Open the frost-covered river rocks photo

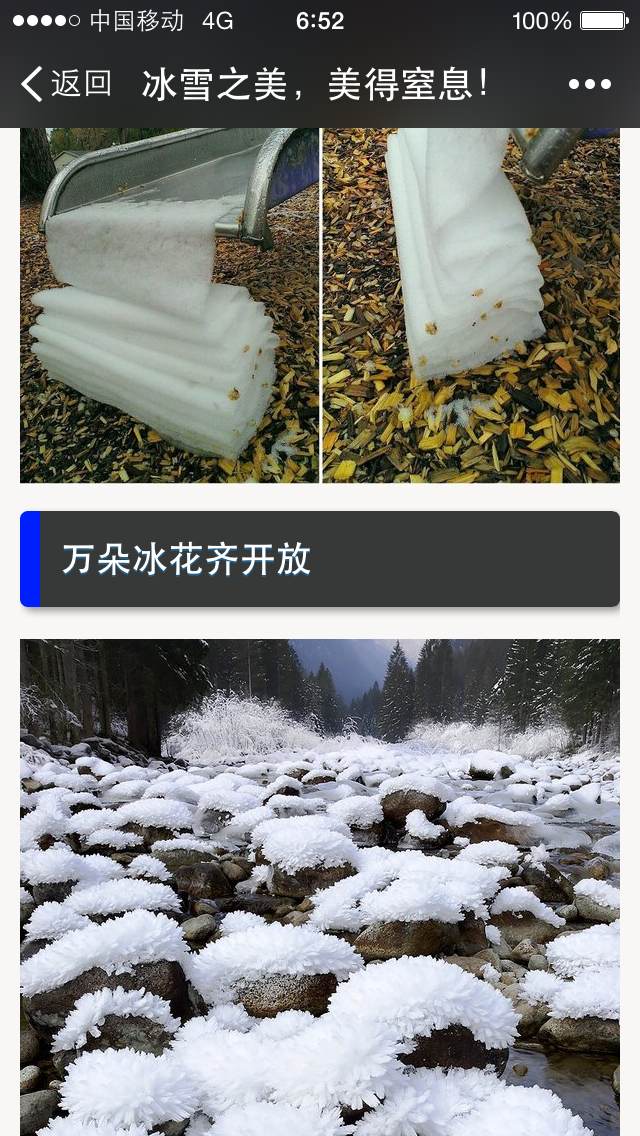320,887
